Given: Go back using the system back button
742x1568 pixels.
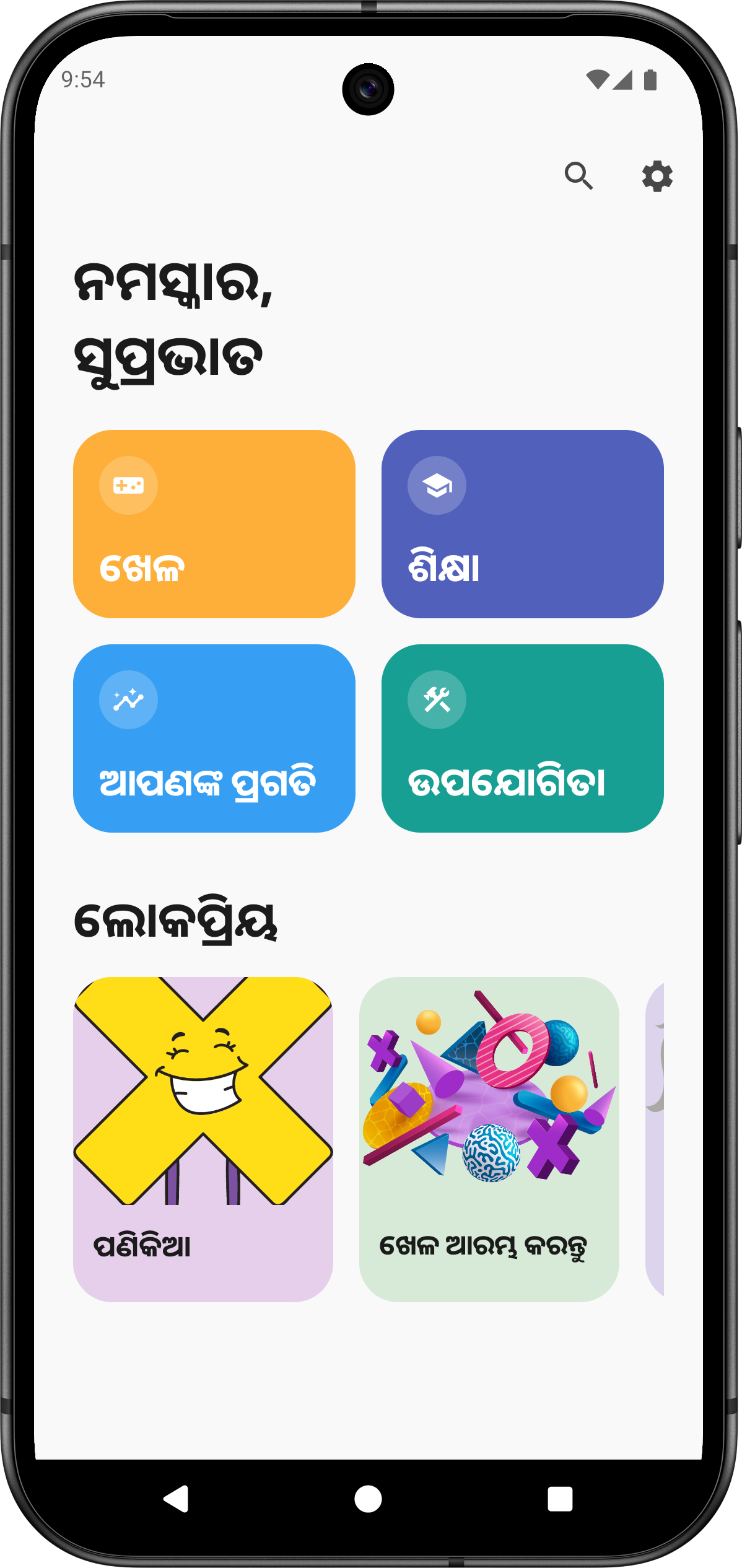Looking at the screenshot, I should tap(177, 1499).
